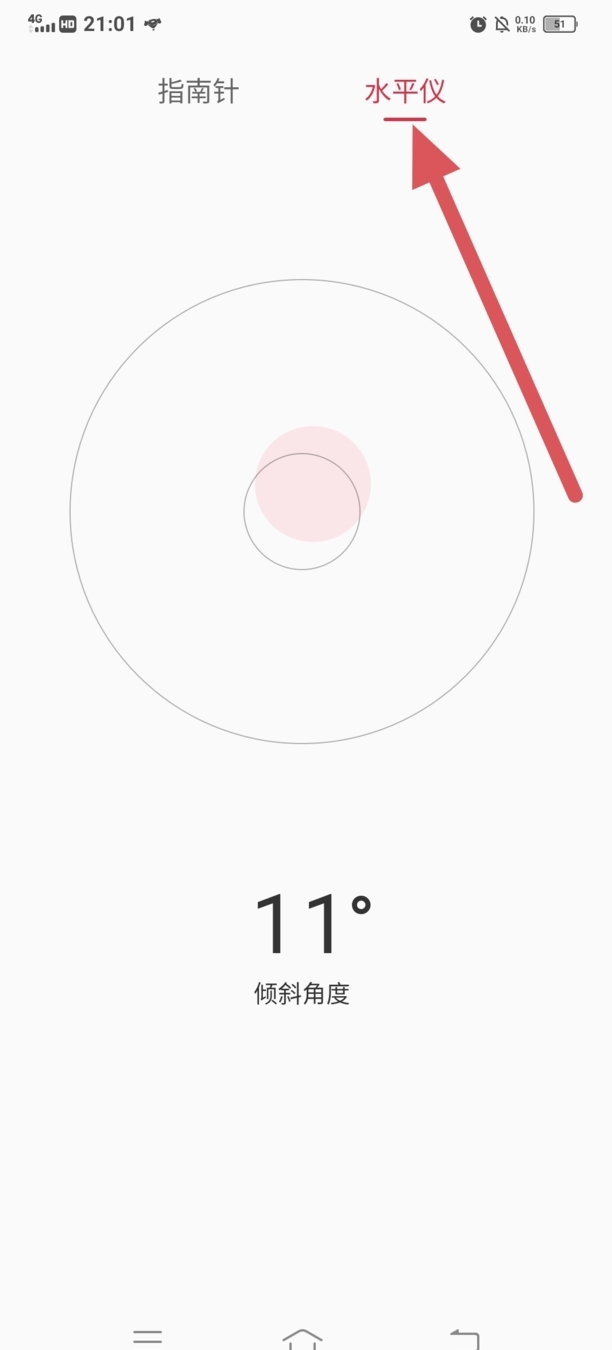Go to the home screen
The image size is (612, 1350).
point(303,1337)
